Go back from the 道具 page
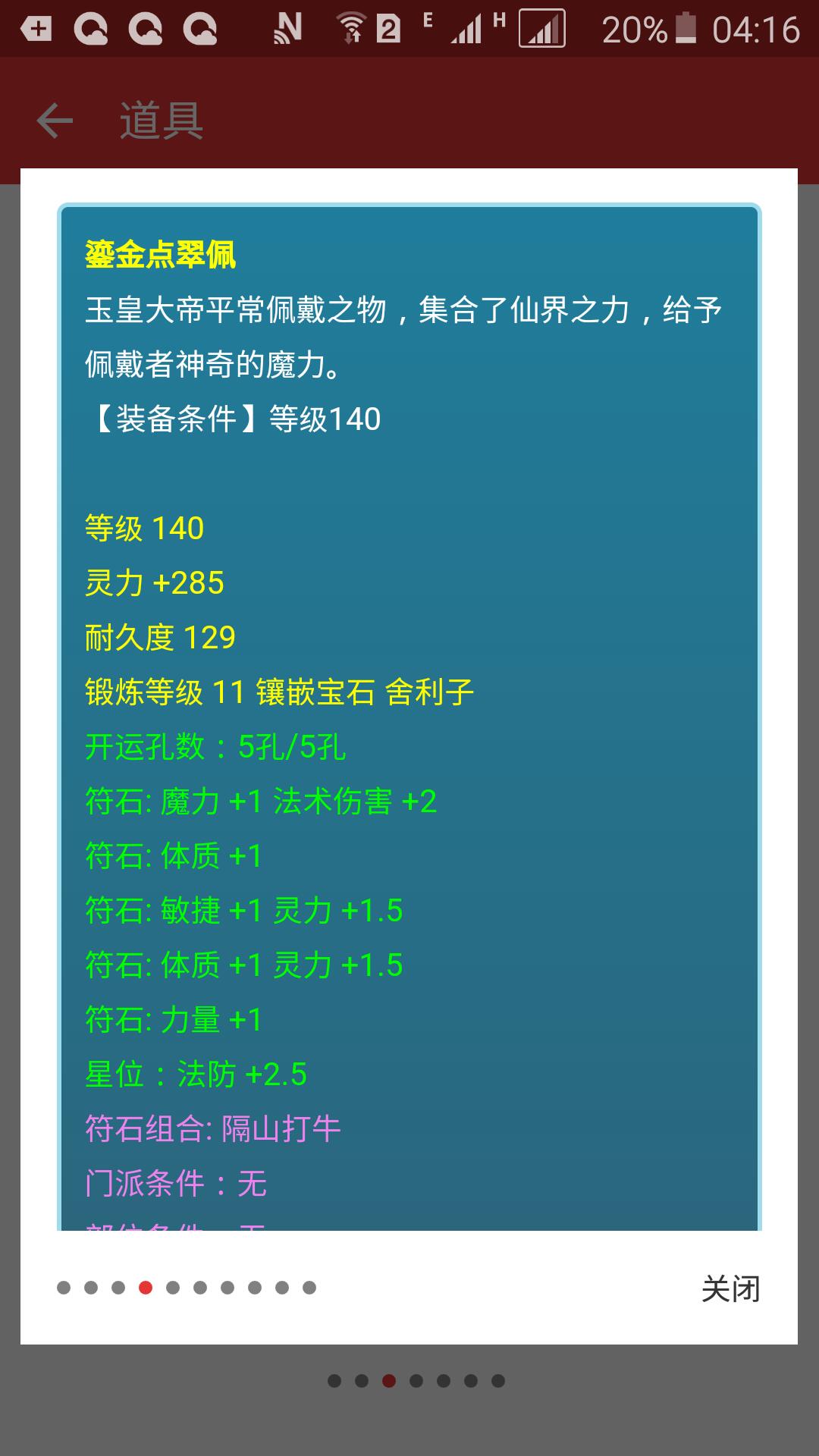This screenshot has height=1456, width=819. point(55,121)
